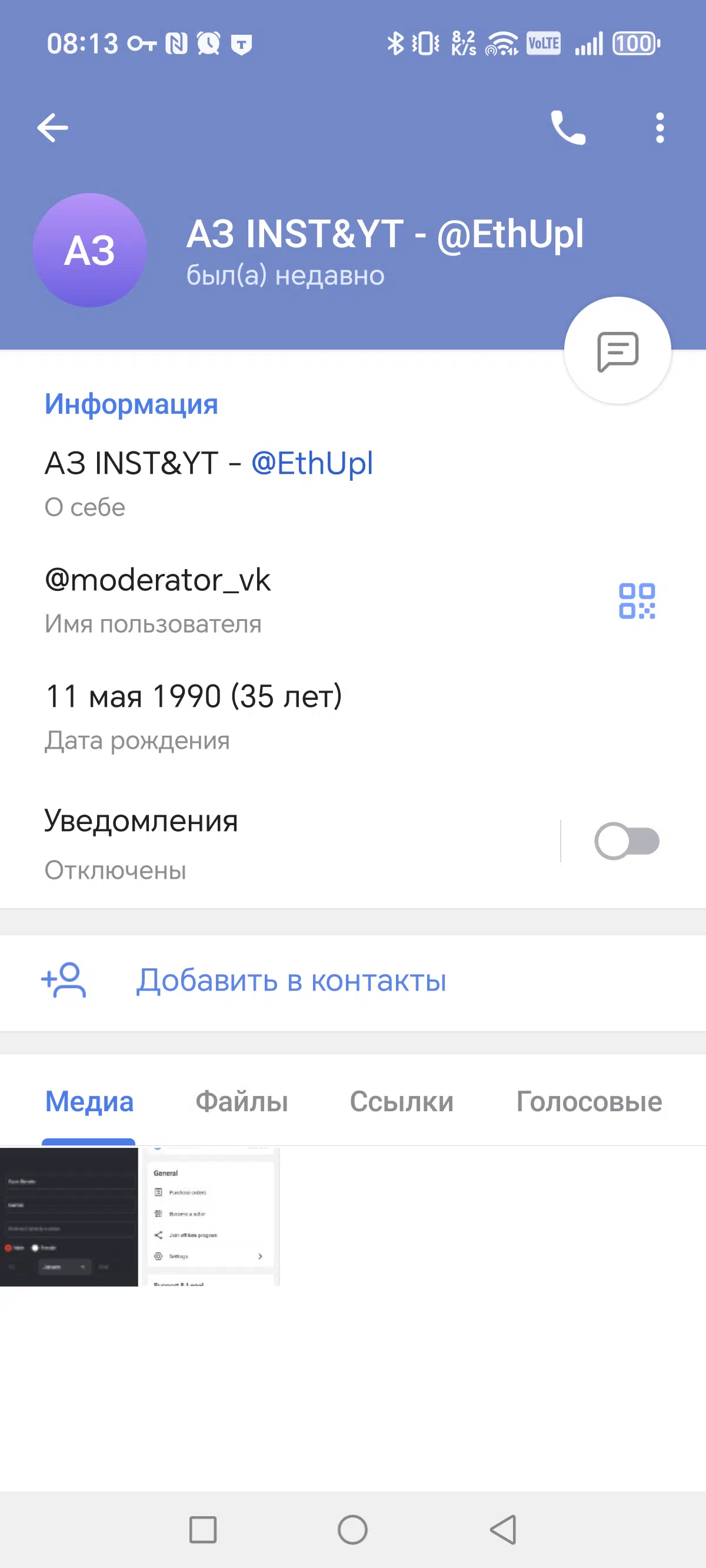Image resolution: width=706 pixels, height=1568 pixels.
Task: Tap the system home button
Action: (353, 1530)
